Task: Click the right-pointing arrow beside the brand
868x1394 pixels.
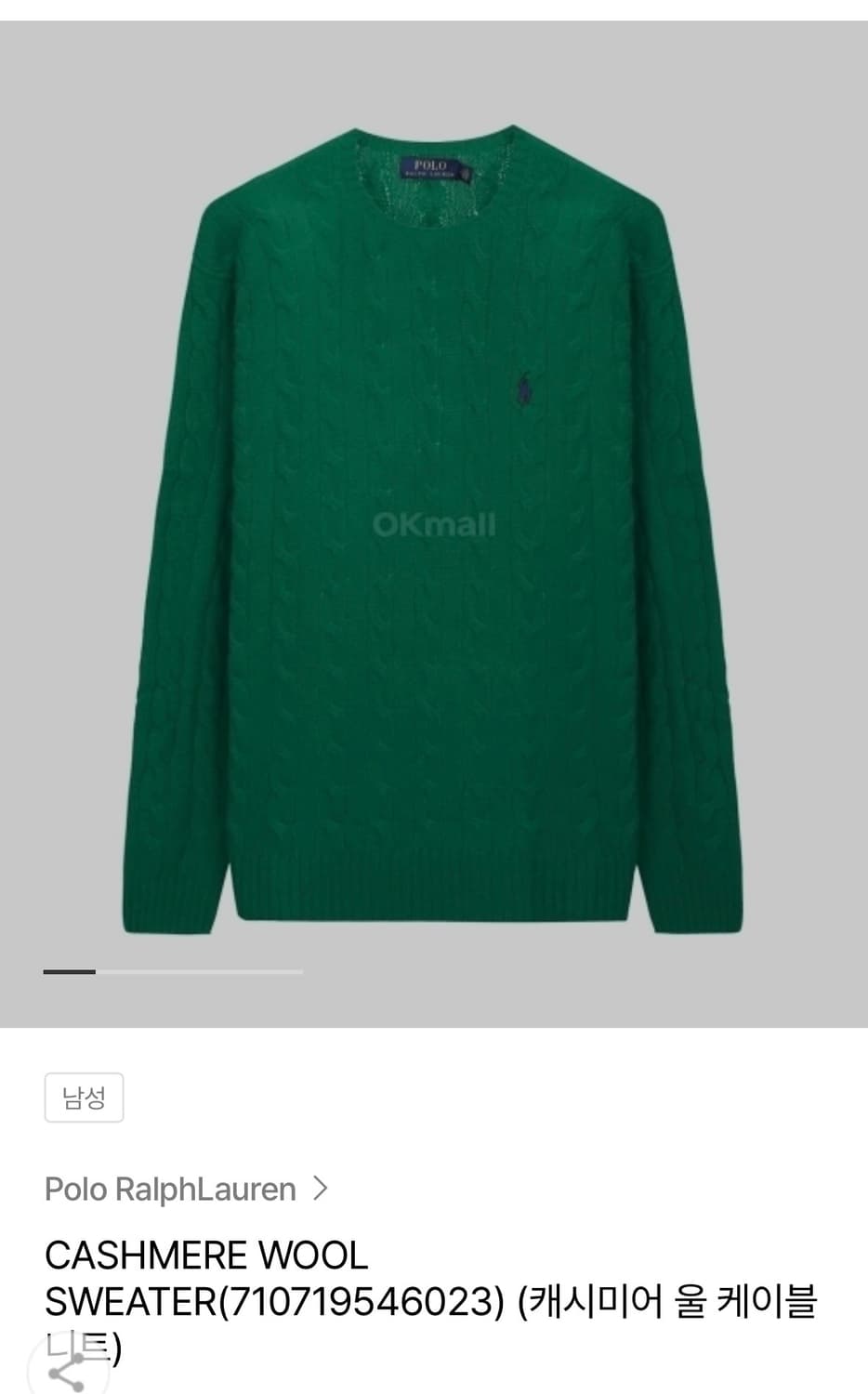Action: 321,1189
